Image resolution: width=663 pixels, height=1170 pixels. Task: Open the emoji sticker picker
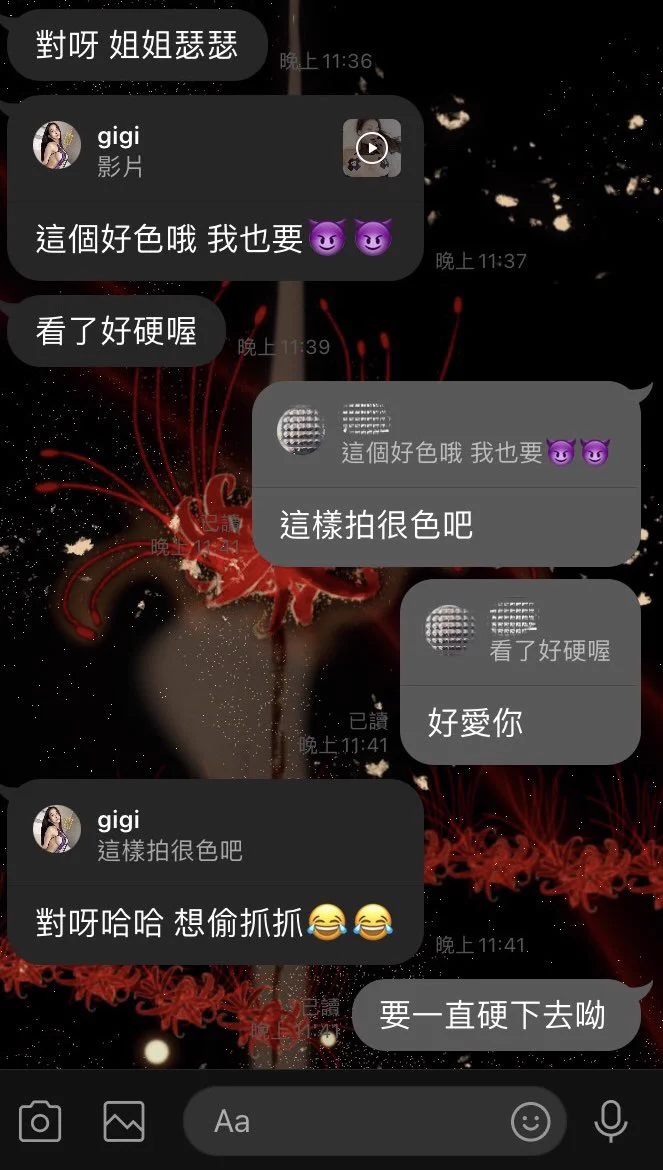[531, 1122]
